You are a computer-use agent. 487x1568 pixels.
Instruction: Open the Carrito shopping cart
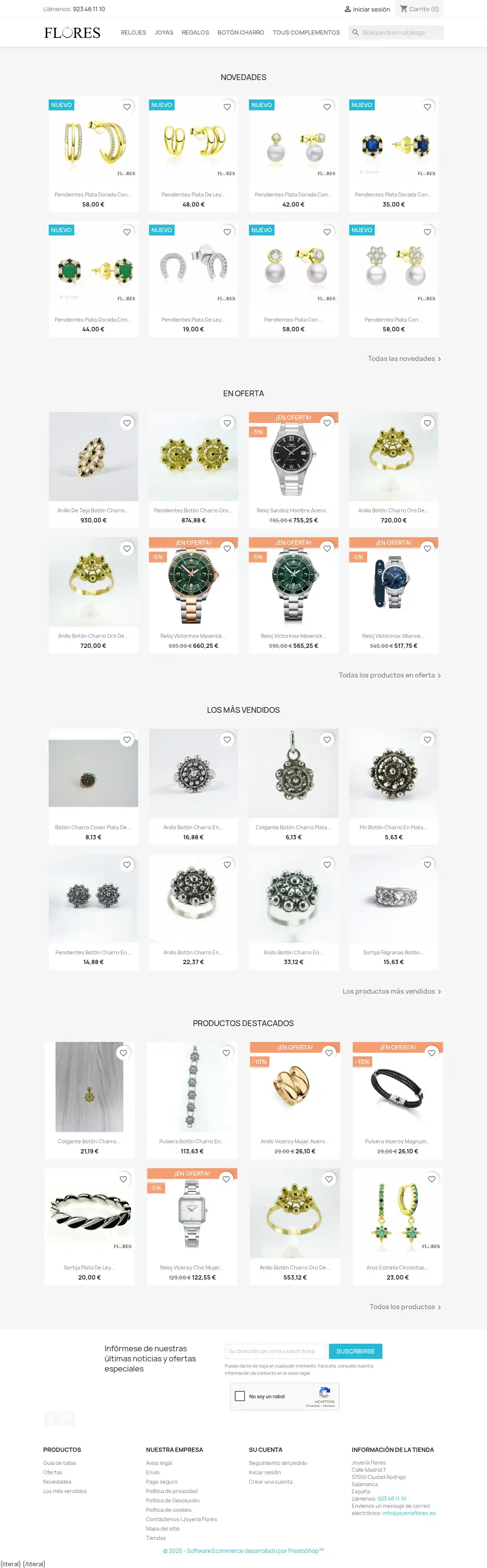tap(420, 9)
